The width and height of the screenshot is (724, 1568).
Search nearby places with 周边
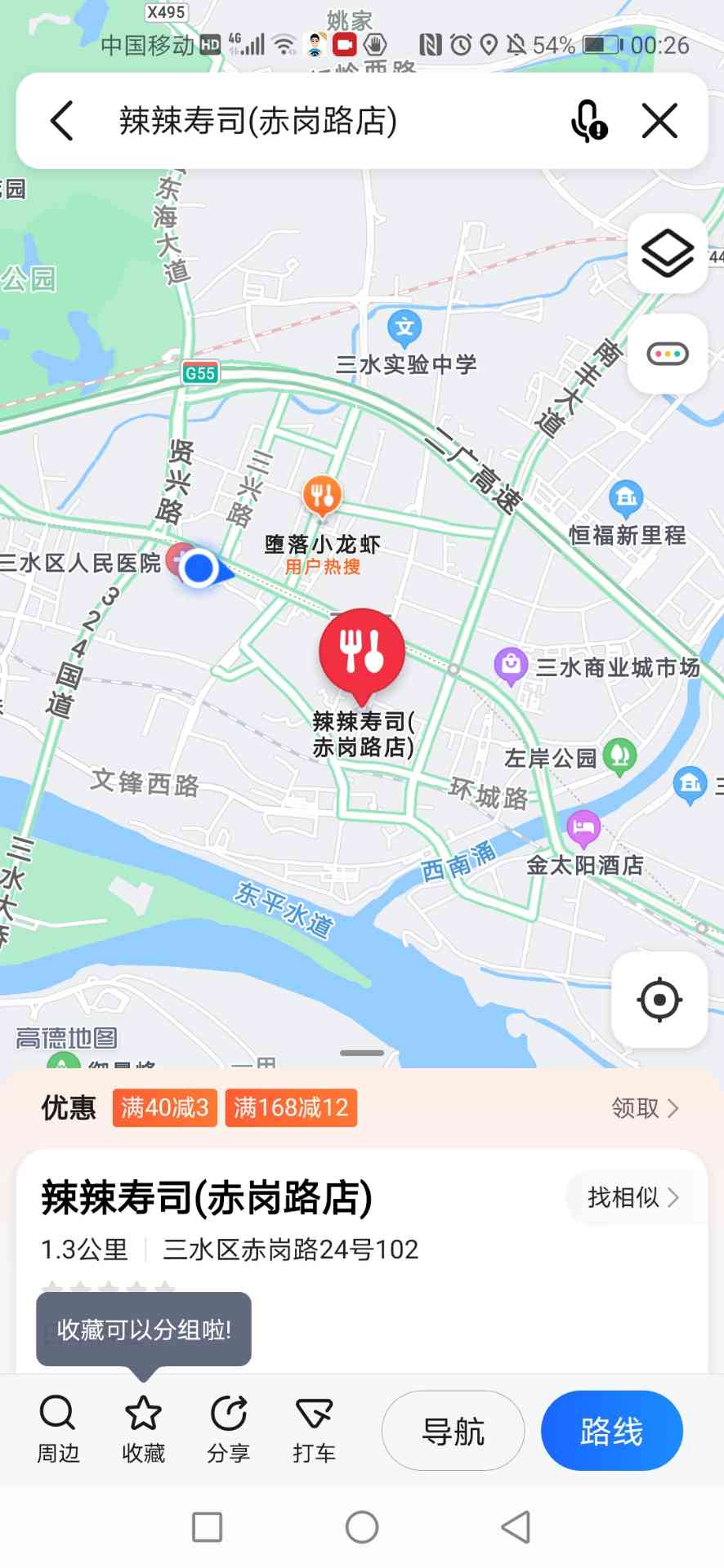pyautogui.click(x=58, y=1428)
